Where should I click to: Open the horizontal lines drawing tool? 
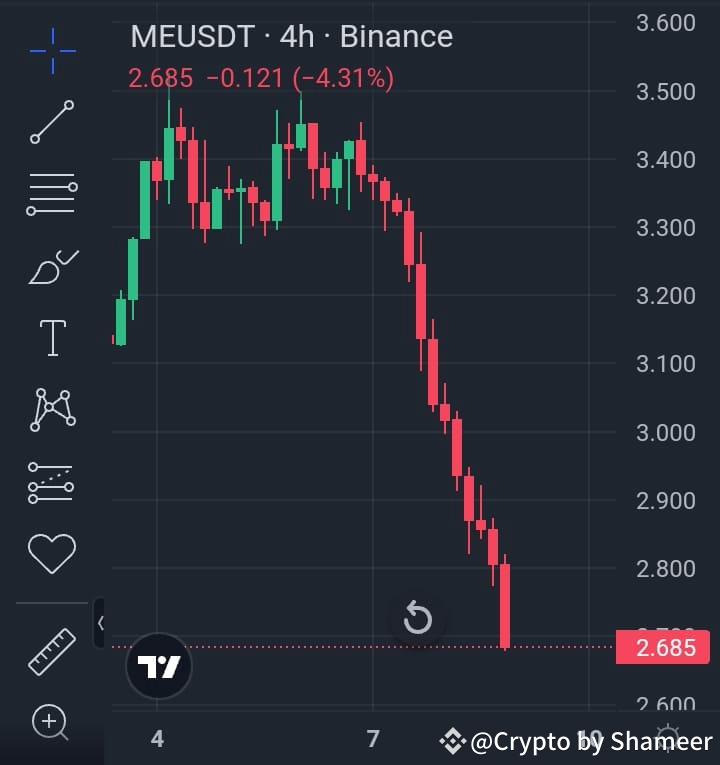point(52,192)
